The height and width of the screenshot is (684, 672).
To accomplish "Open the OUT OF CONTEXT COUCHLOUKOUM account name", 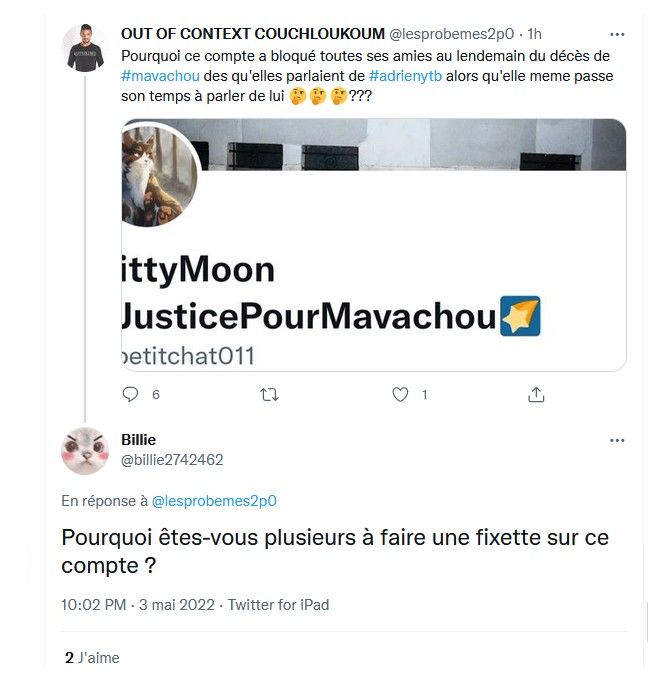I will [x=252, y=34].
